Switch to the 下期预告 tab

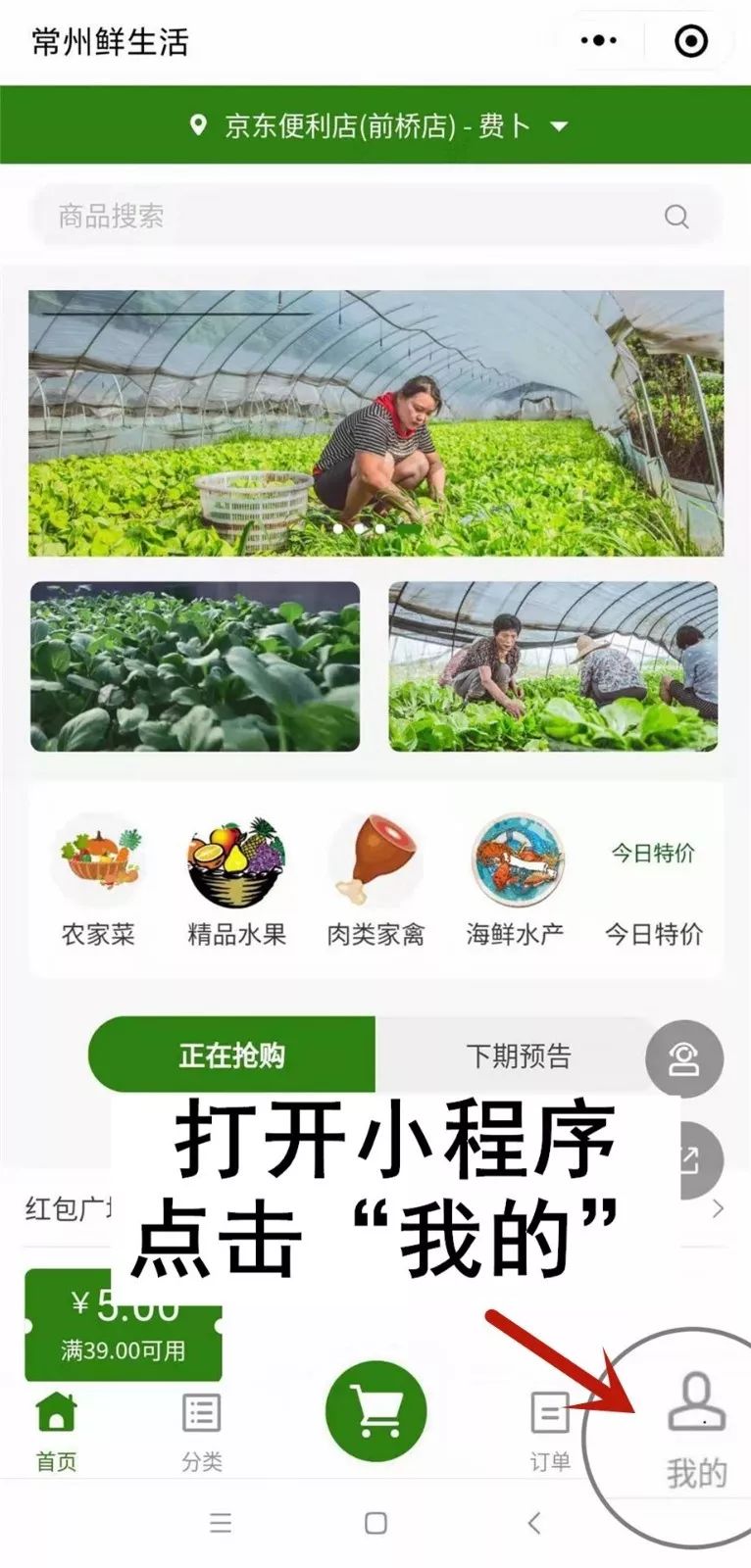[x=518, y=1055]
